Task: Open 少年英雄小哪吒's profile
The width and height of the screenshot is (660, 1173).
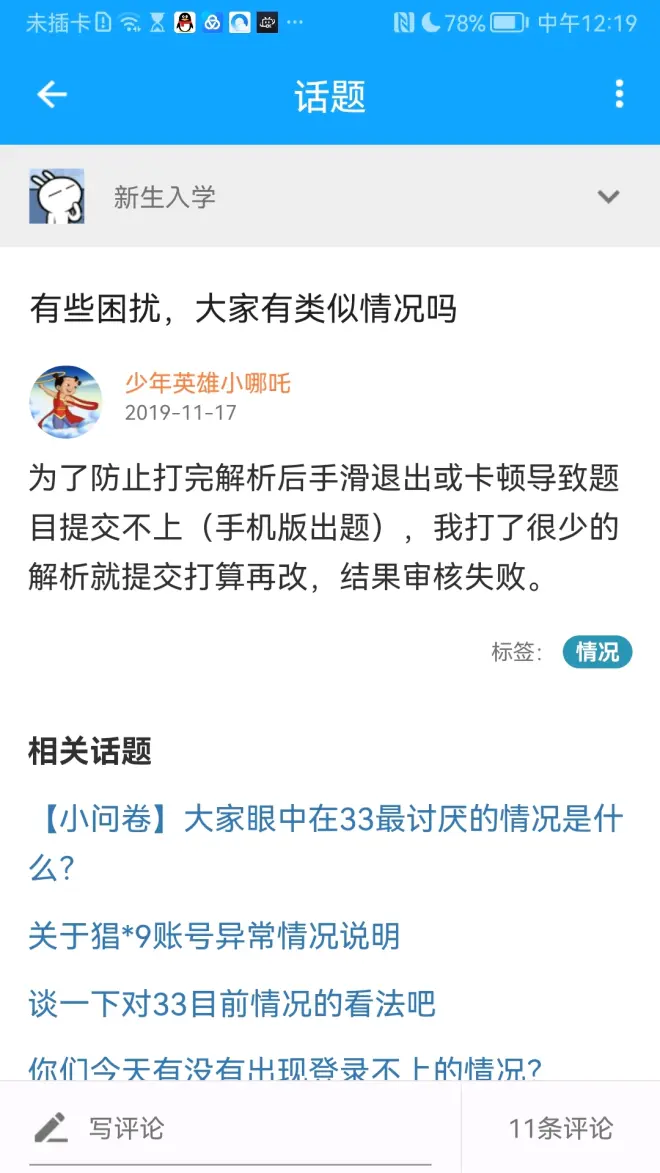Action: tap(207, 383)
